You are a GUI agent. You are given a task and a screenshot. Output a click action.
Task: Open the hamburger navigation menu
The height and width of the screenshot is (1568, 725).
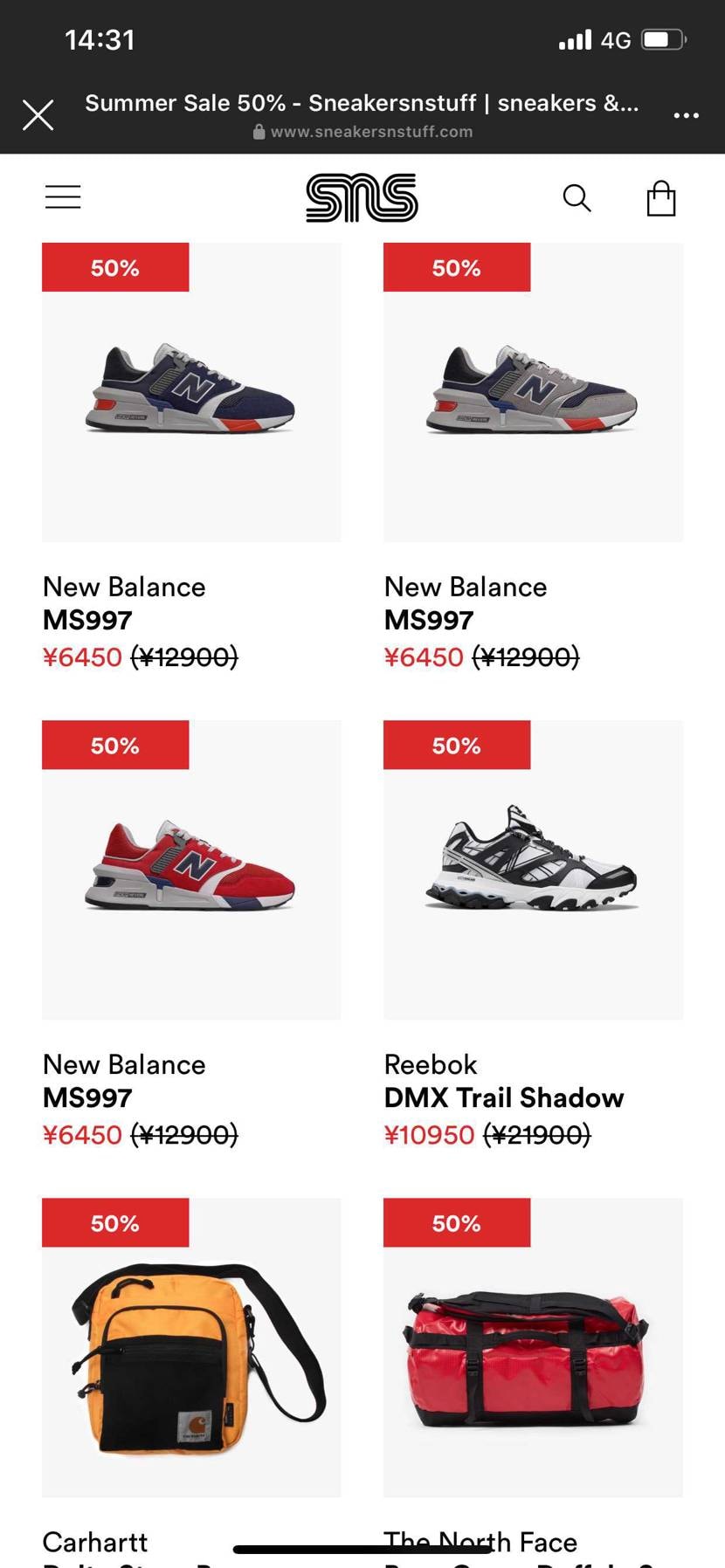(x=62, y=196)
